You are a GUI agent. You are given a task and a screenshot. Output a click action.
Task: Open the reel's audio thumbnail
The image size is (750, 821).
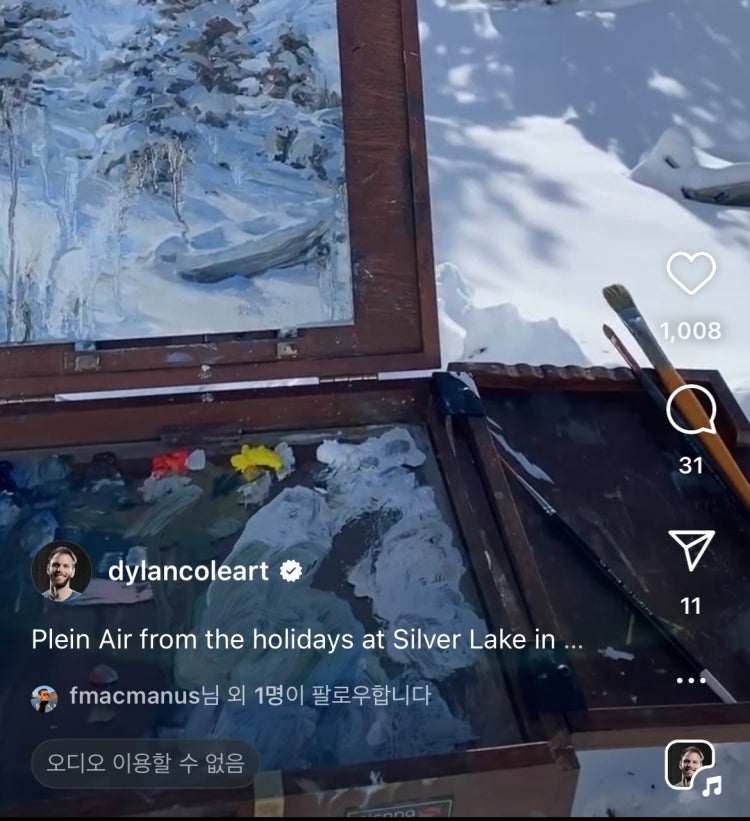click(692, 767)
